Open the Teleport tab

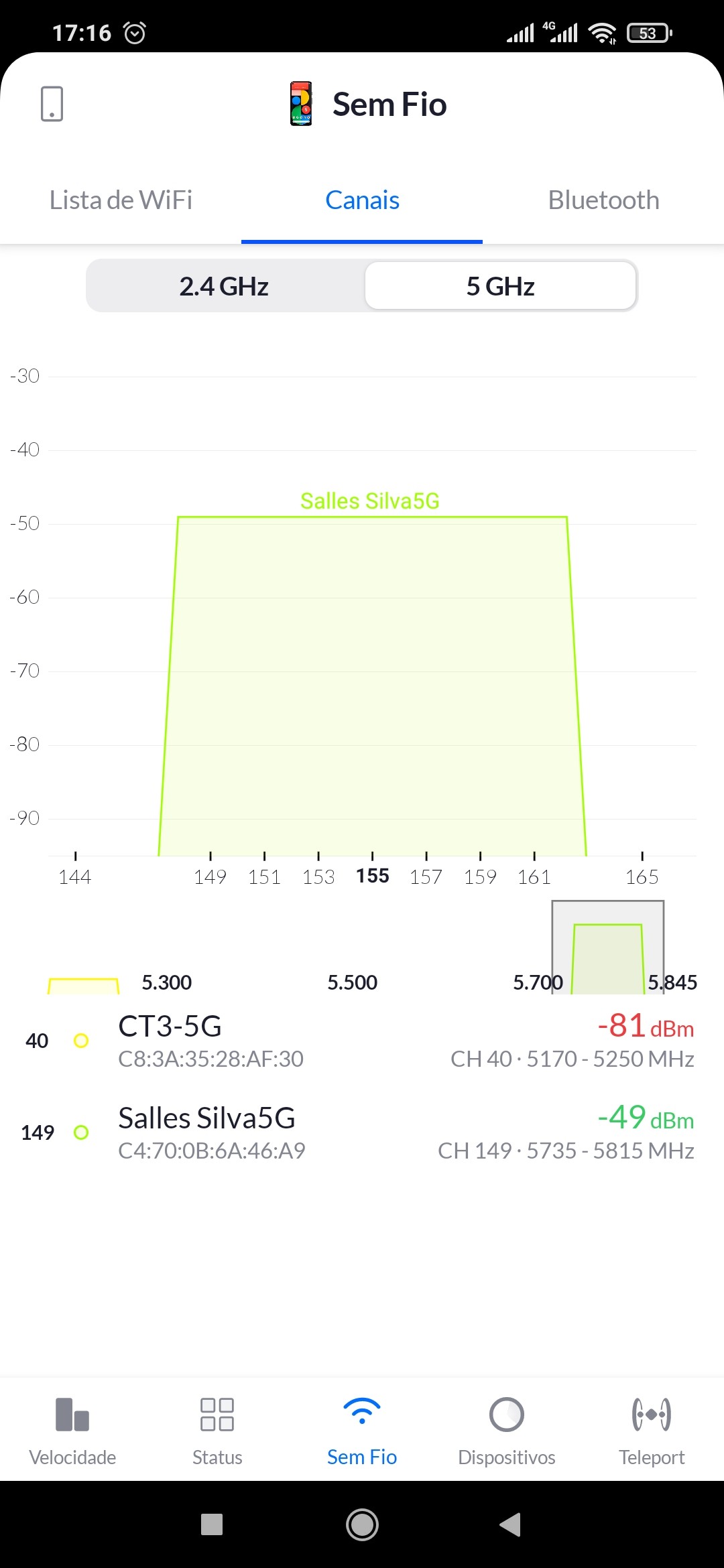(x=652, y=1431)
